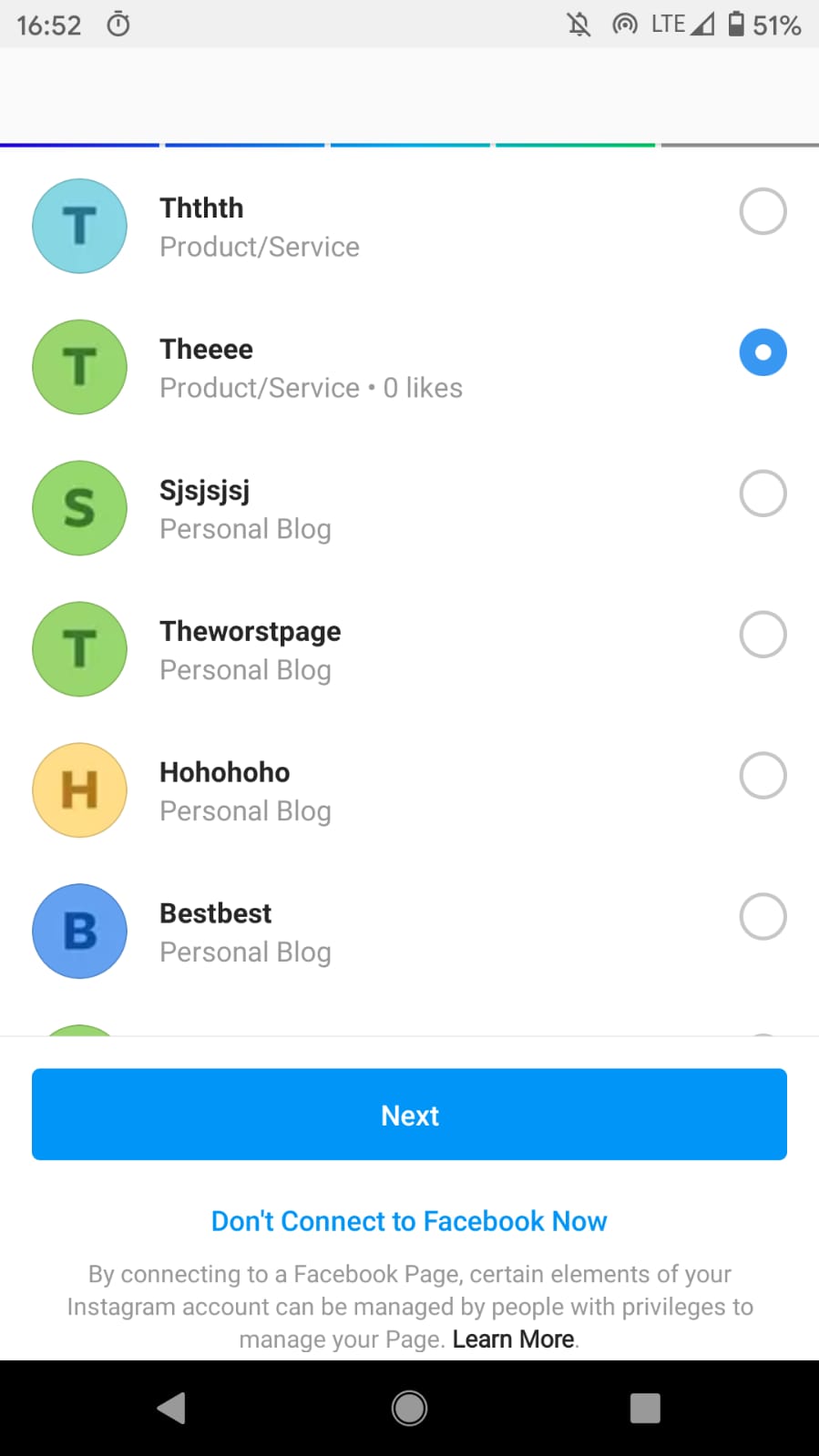The width and height of the screenshot is (819, 1456).
Task: Pick the Theworstpage radio button
Action: (763, 635)
